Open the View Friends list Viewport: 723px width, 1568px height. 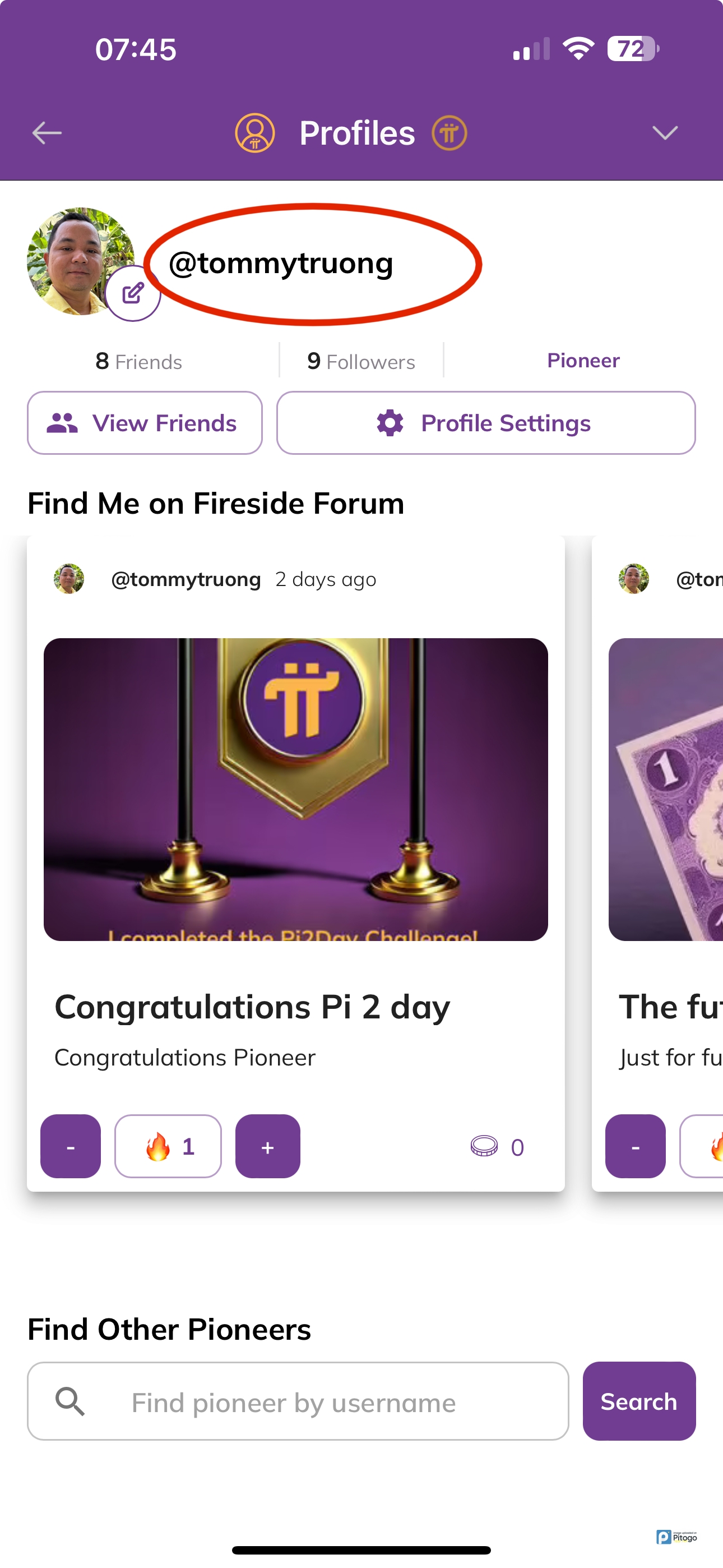[x=145, y=423]
